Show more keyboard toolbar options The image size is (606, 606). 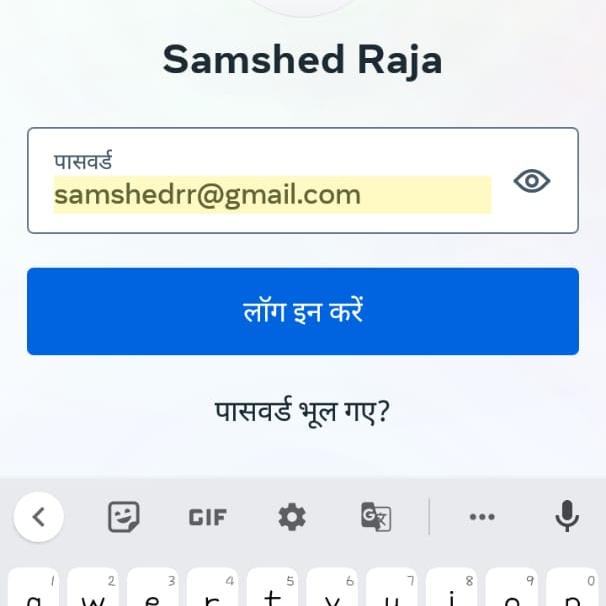482,517
